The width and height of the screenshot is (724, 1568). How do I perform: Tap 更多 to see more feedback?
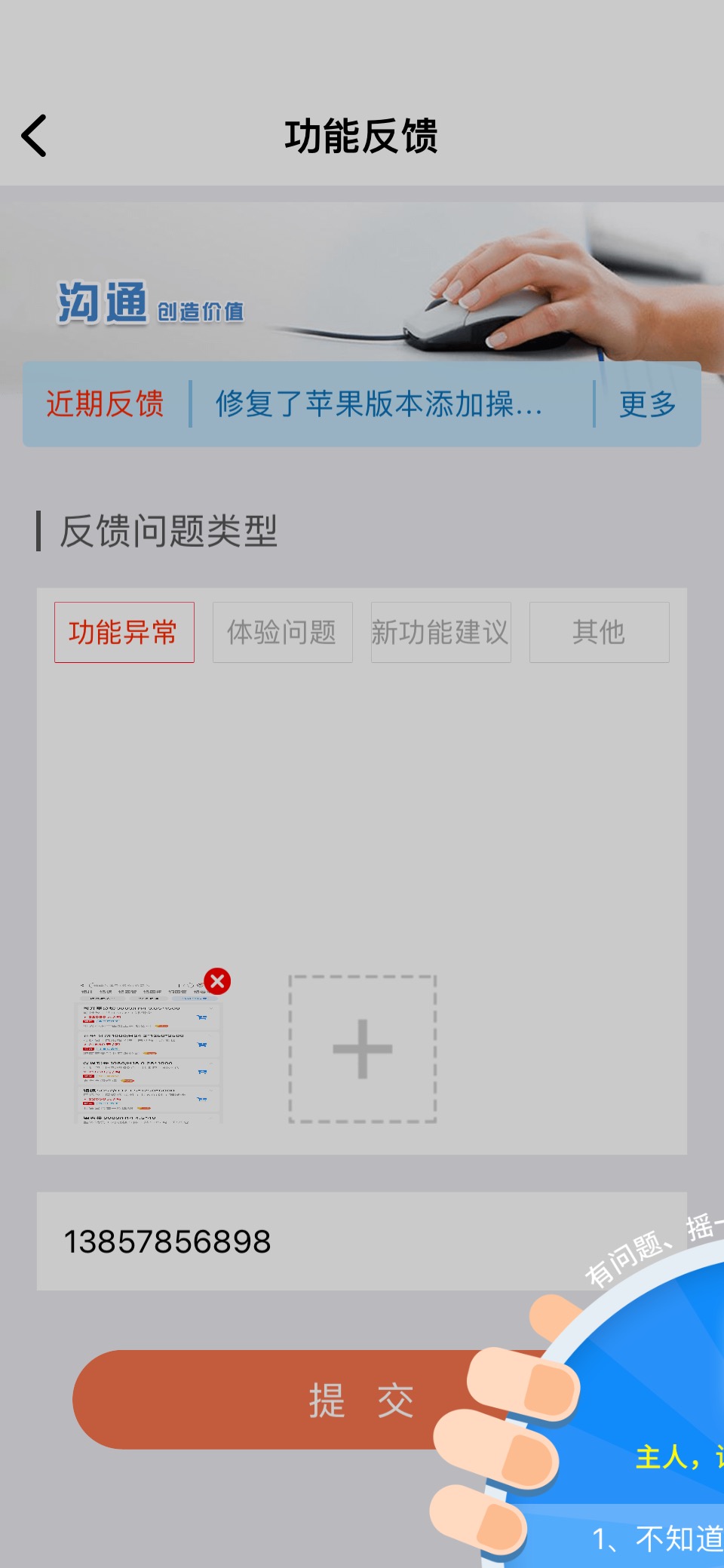[648, 404]
